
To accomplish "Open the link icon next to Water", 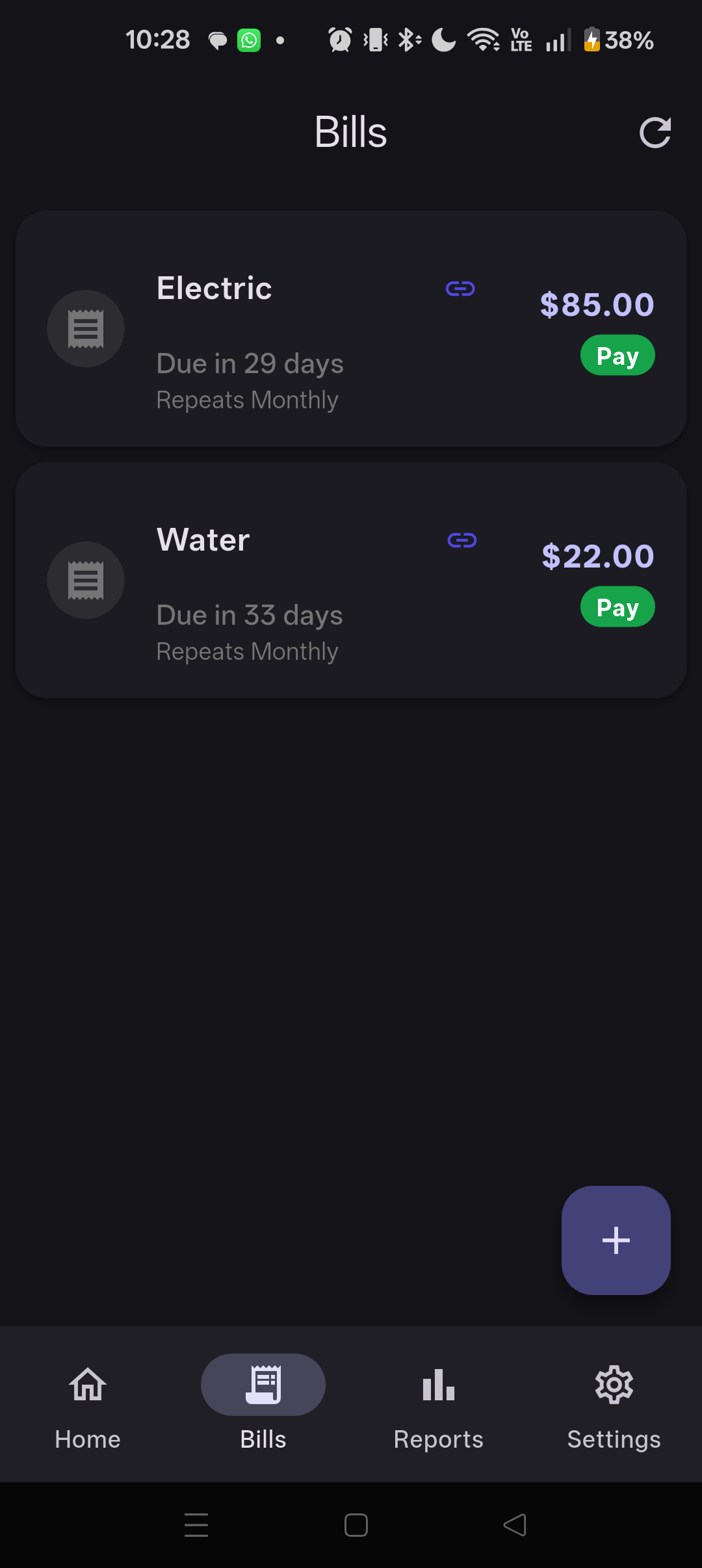I will tap(462, 540).
